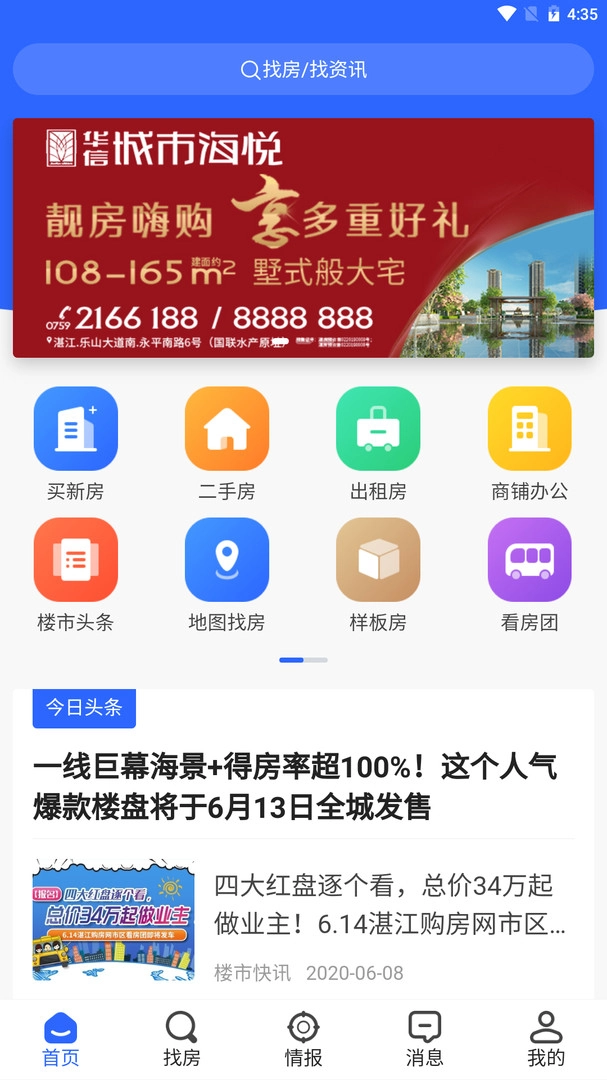Open the 城市海悦 ad banner
Image resolution: width=607 pixels, height=1080 pixels.
[x=303, y=238]
